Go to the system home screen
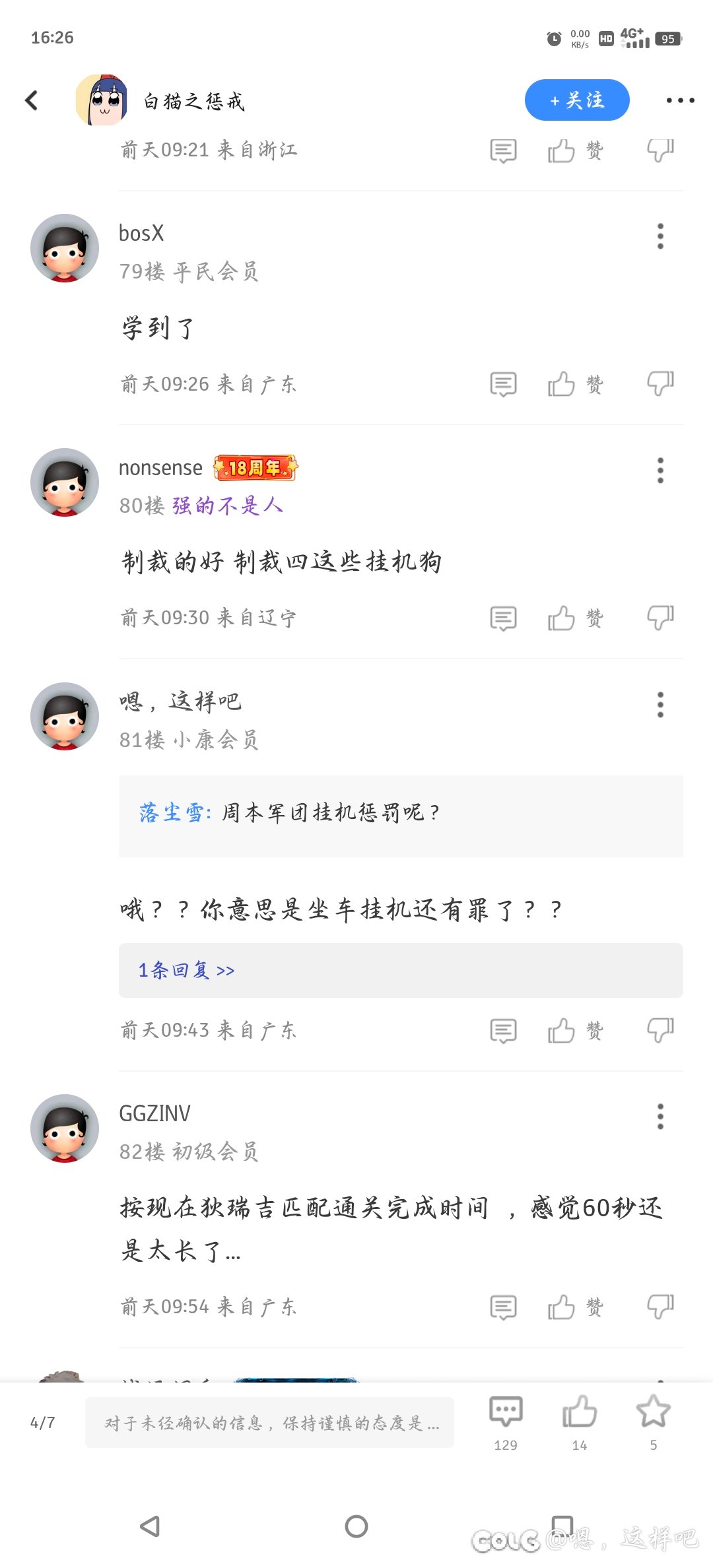 [x=356, y=1526]
